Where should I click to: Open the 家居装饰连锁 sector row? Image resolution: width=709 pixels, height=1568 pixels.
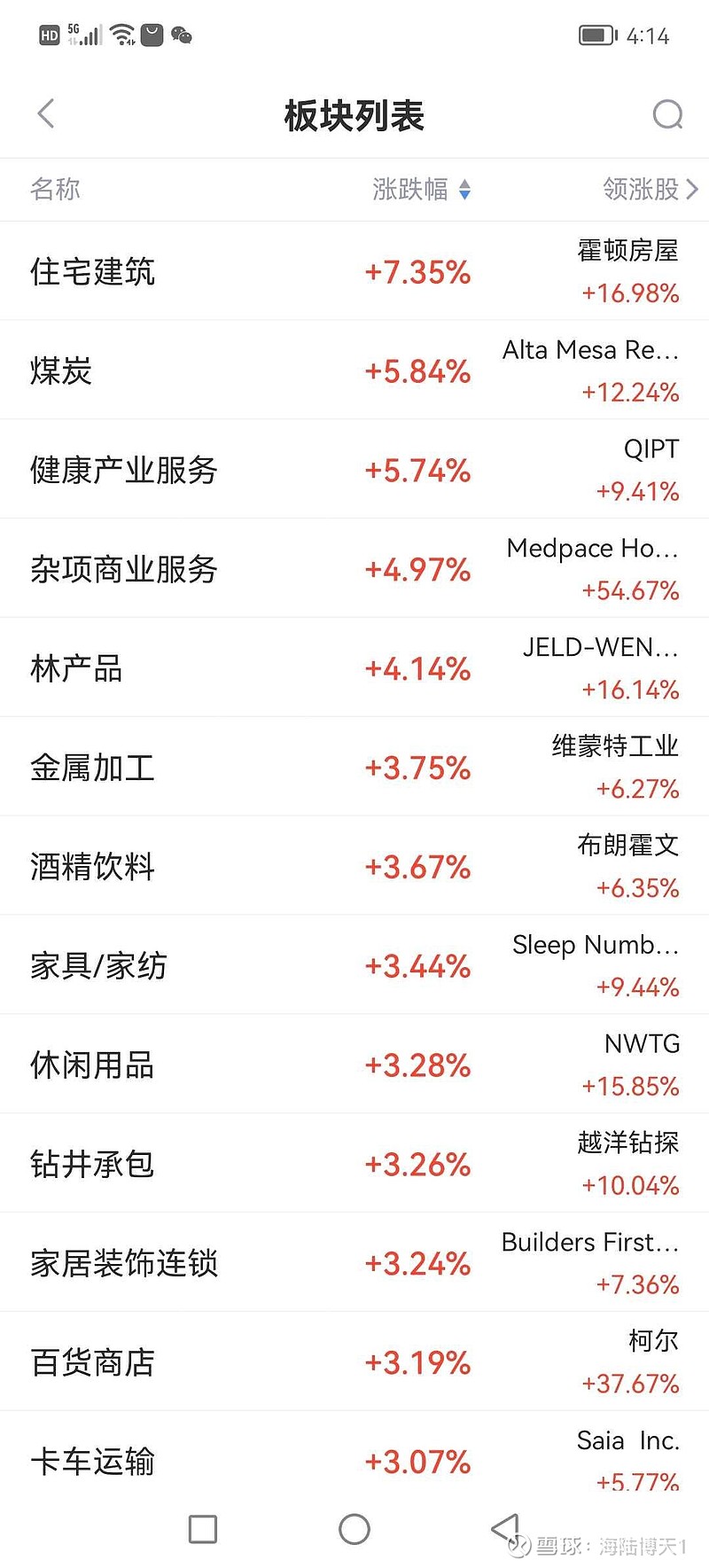[x=354, y=1264]
